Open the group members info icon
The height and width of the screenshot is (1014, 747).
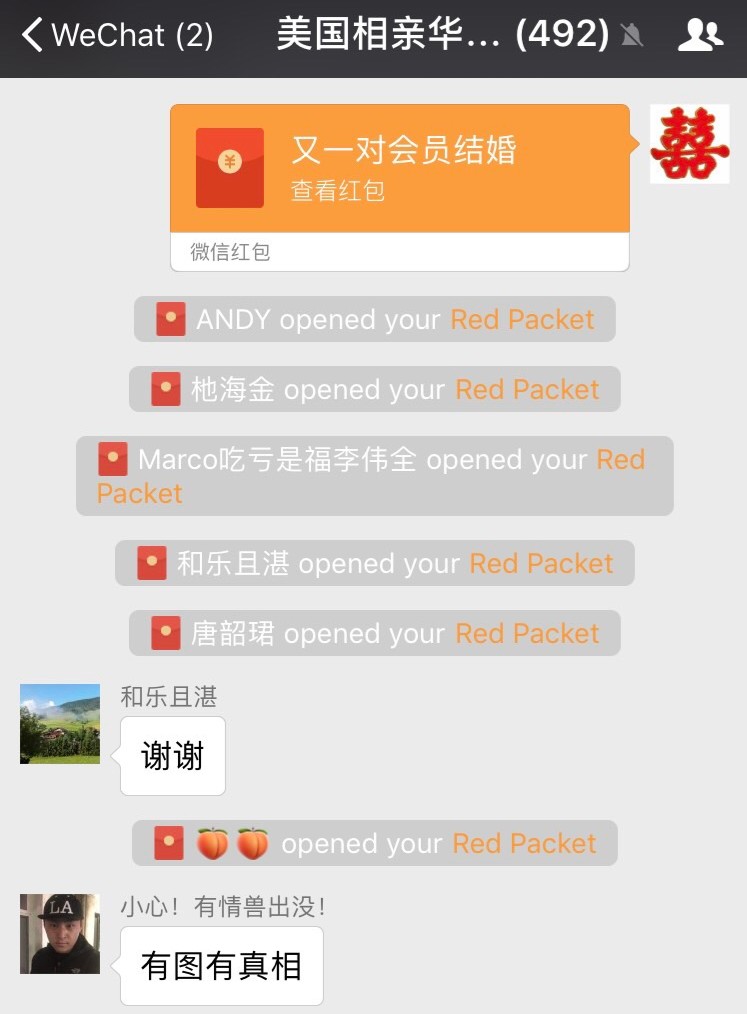[x=700, y=36]
